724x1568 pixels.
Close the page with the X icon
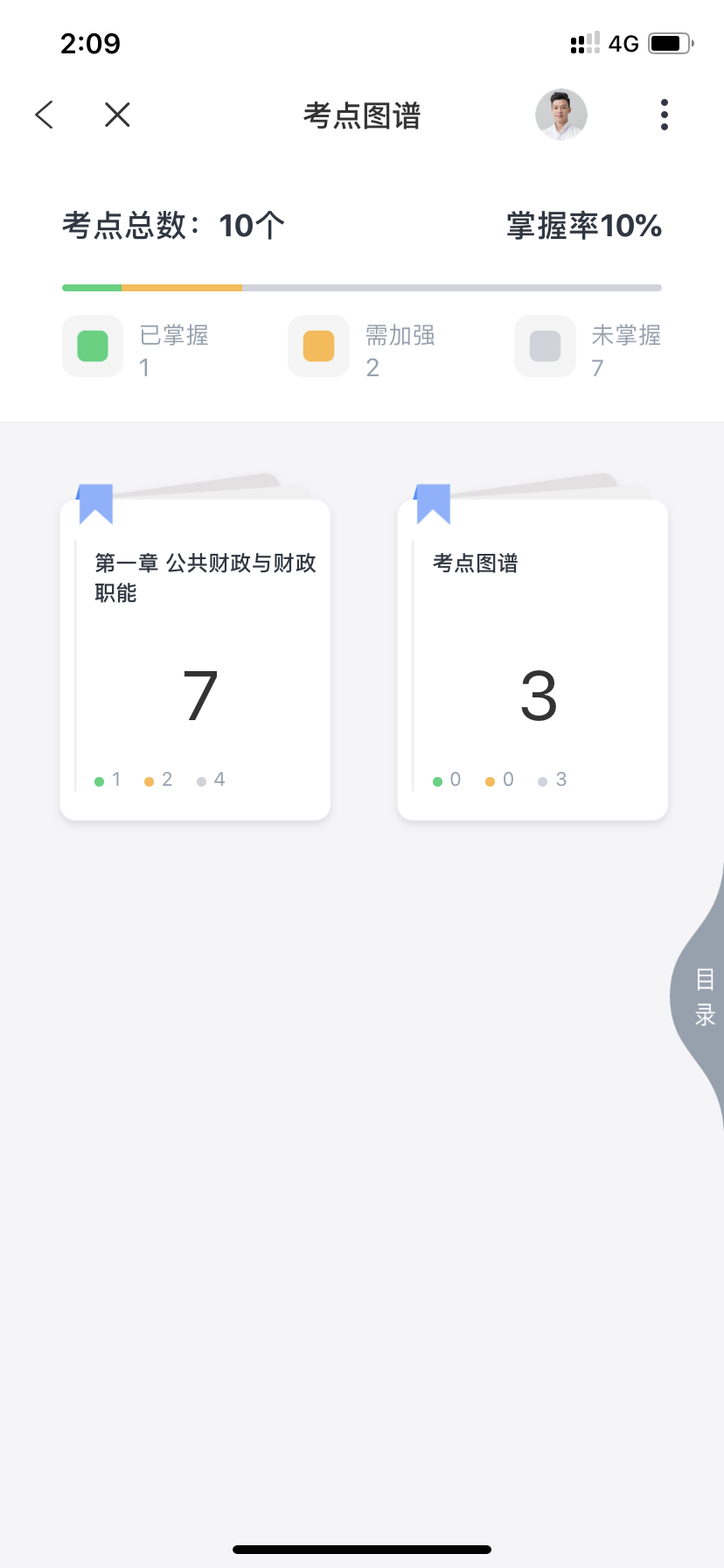[x=117, y=115]
